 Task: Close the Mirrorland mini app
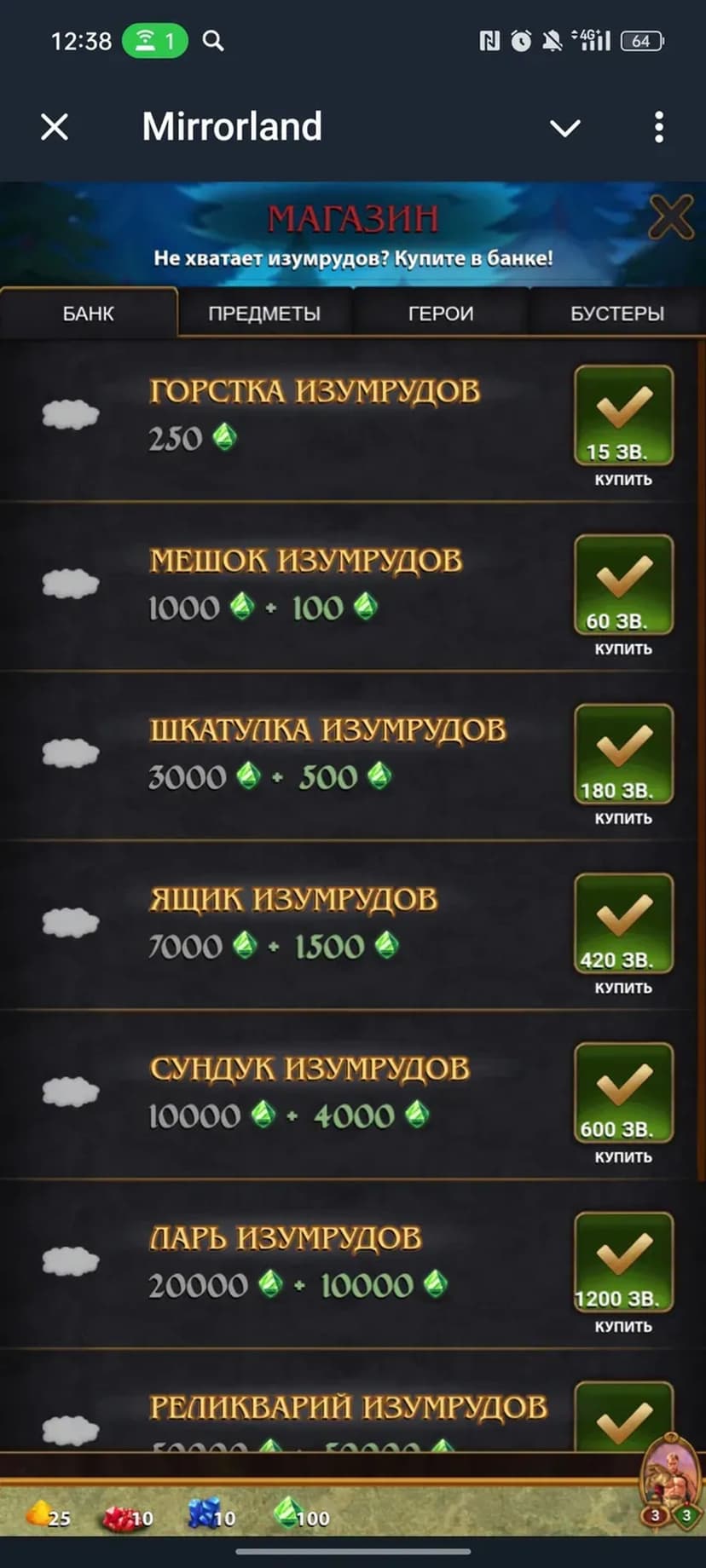[55, 128]
